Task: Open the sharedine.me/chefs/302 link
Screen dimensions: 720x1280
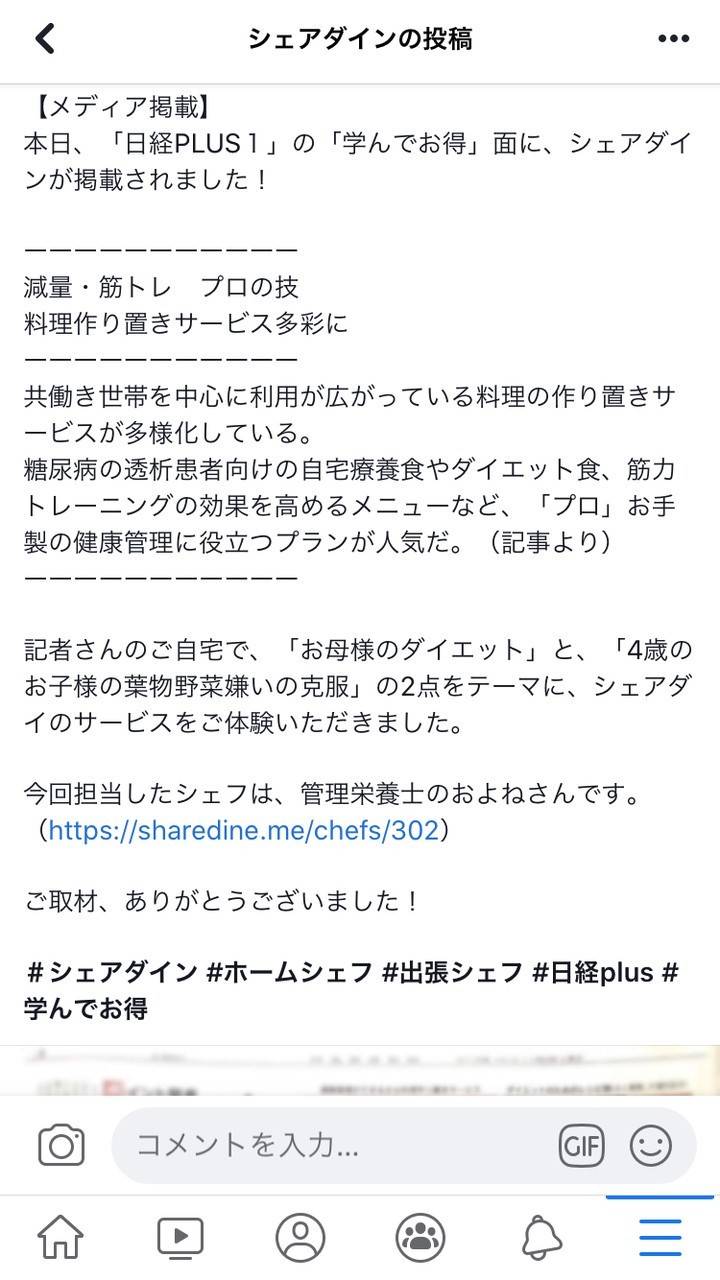Action: click(x=243, y=830)
